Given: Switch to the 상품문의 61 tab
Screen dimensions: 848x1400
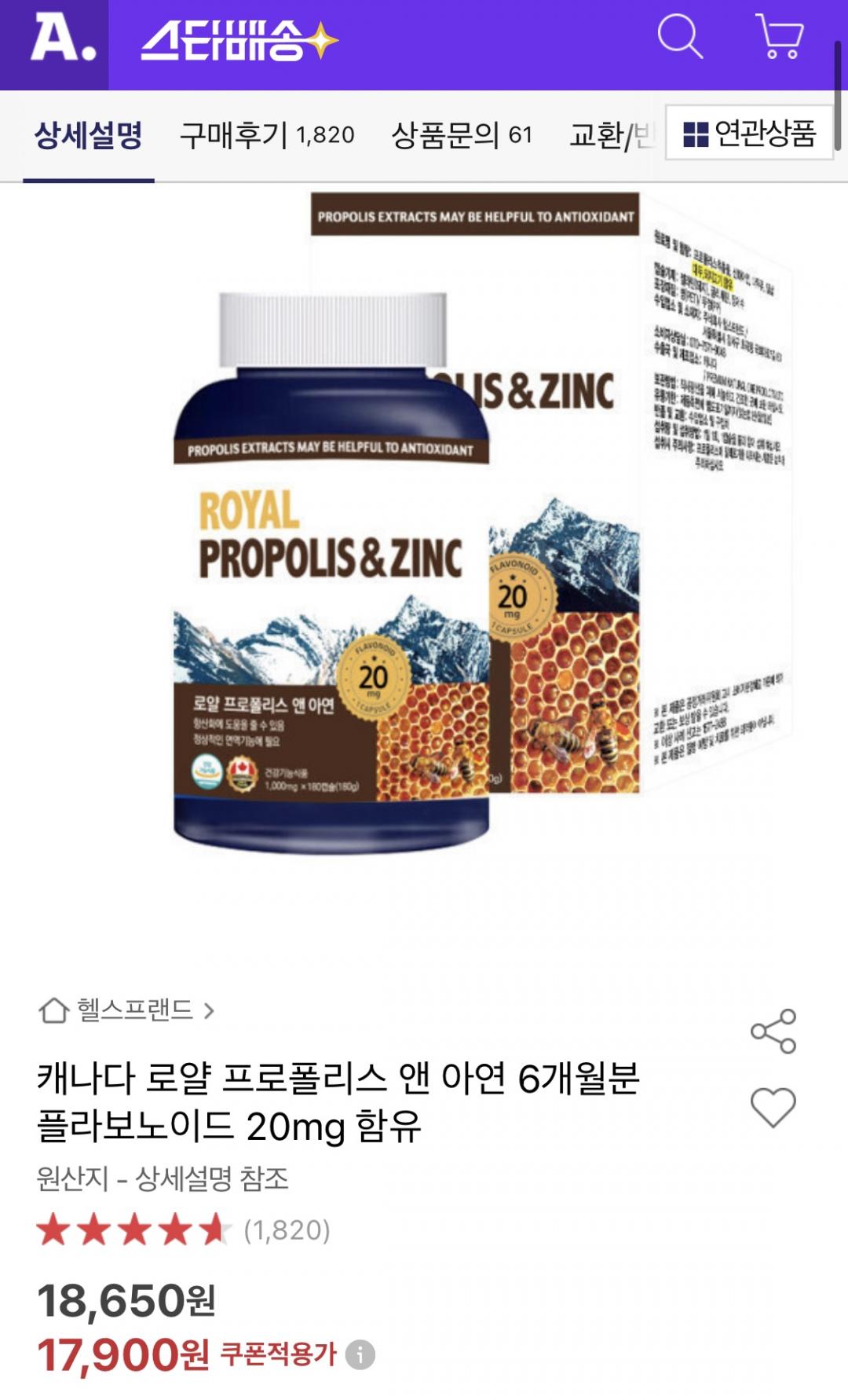Looking at the screenshot, I should (462, 135).
